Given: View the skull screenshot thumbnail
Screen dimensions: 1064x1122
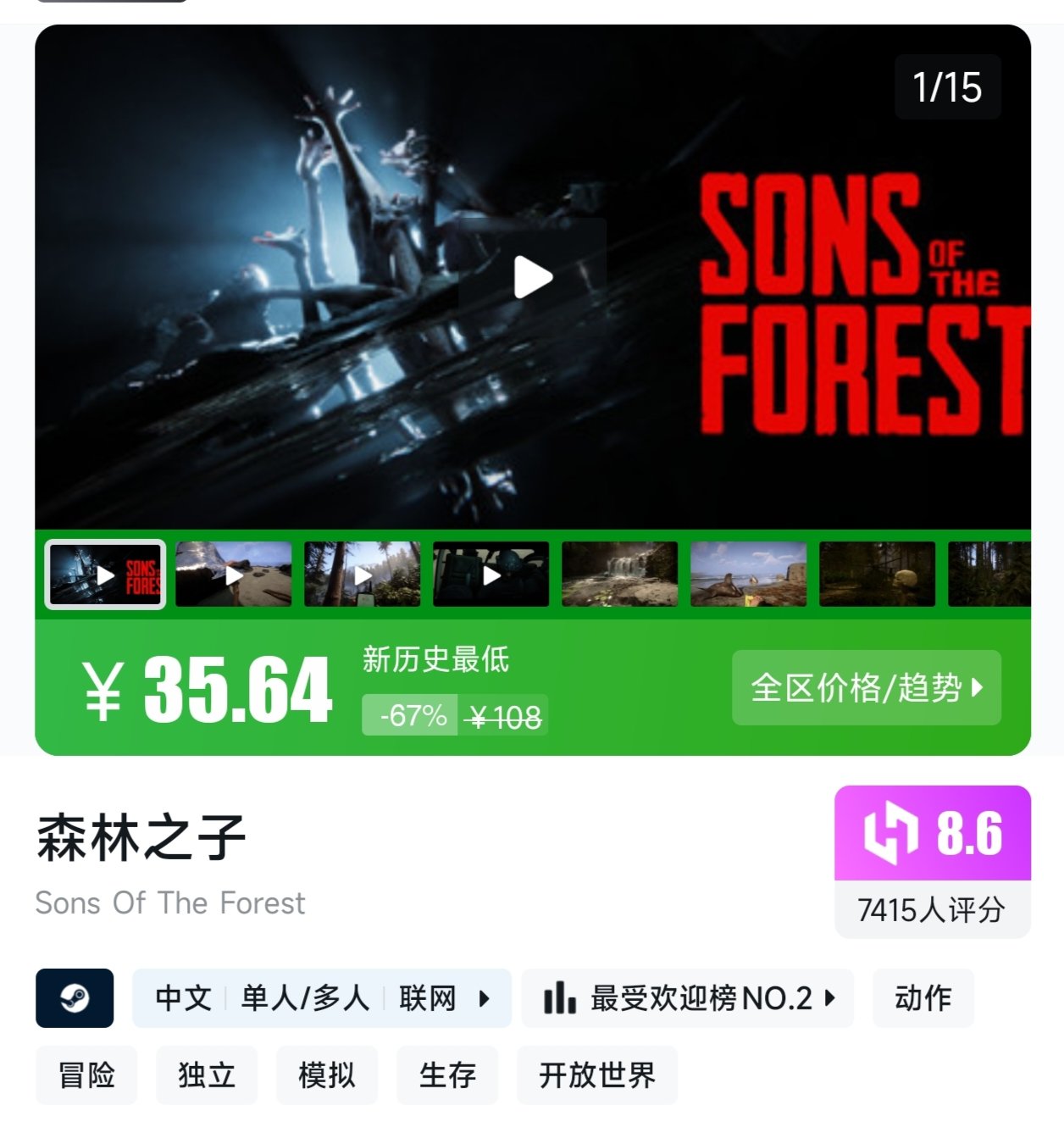Looking at the screenshot, I should tap(877, 575).
